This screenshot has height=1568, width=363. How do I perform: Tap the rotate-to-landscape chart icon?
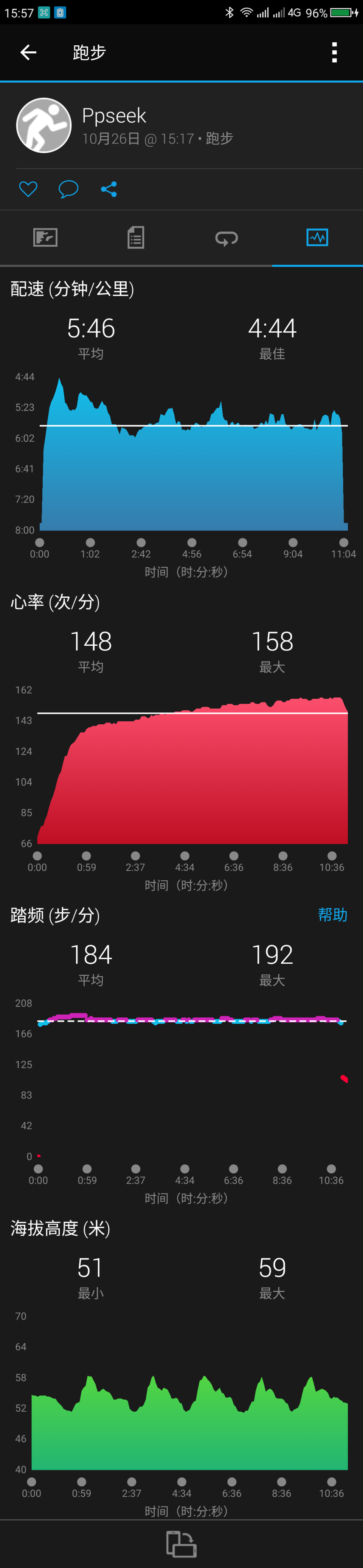[181, 1544]
